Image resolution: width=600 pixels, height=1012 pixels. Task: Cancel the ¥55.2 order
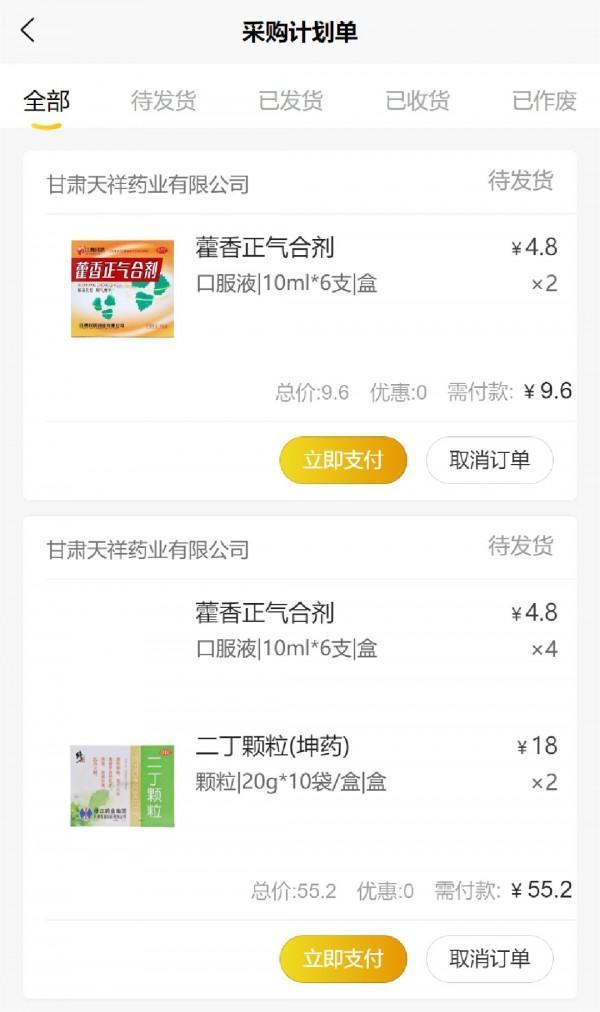click(490, 958)
